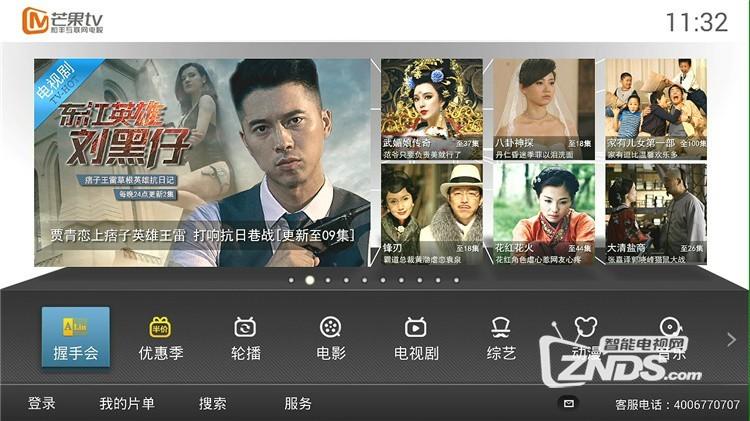Screen dimensions: 750x421
Task: Open the 综艺 variety category
Action: (501, 338)
